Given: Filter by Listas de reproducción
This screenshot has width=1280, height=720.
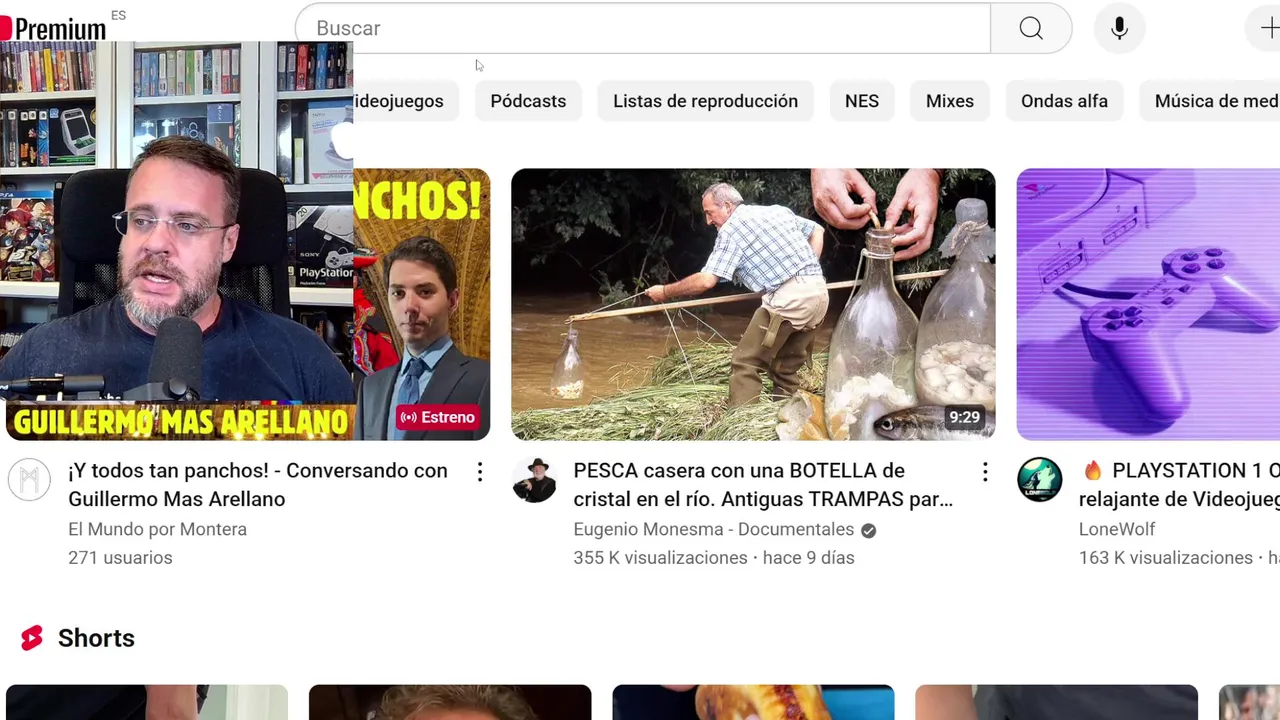Looking at the screenshot, I should tap(705, 101).
